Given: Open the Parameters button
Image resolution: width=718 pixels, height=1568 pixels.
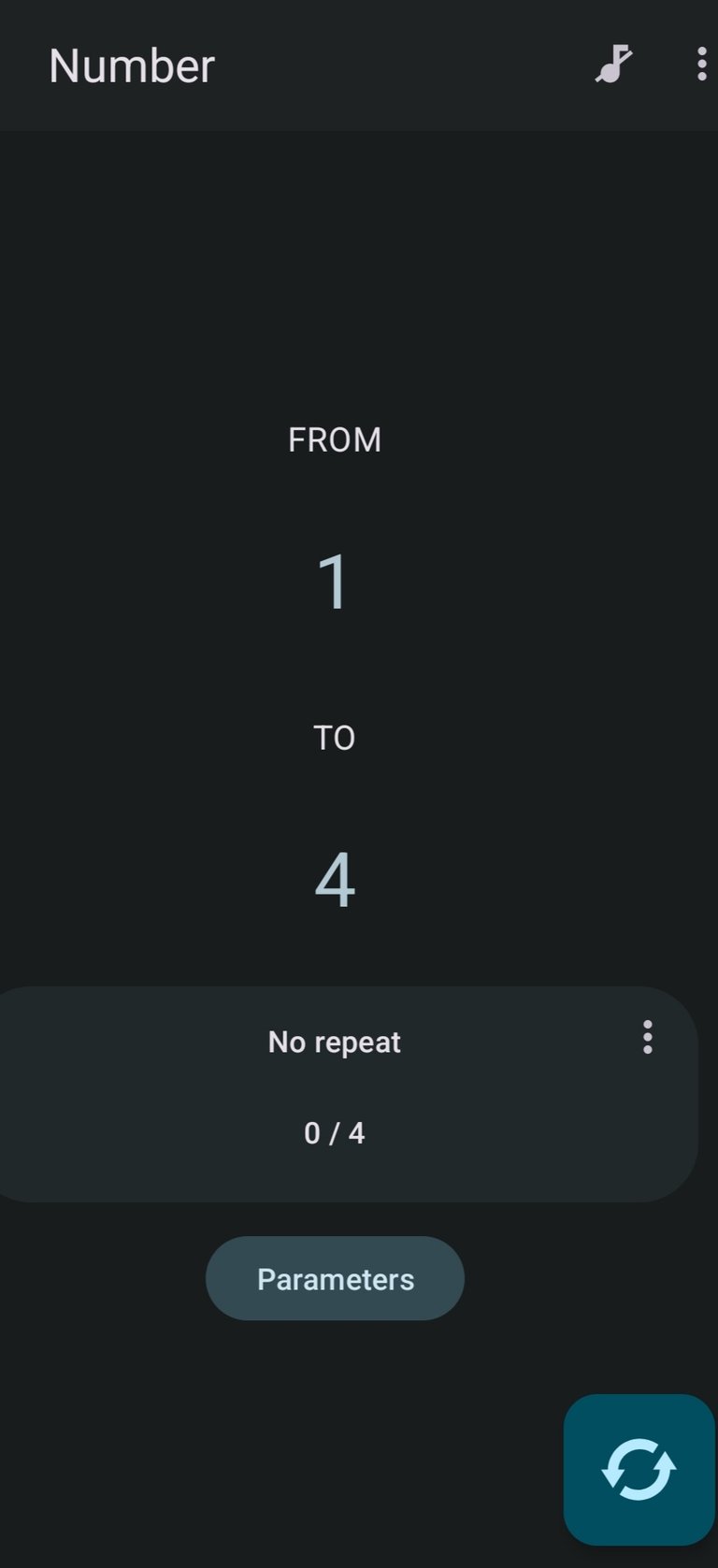Looking at the screenshot, I should coord(335,1278).
